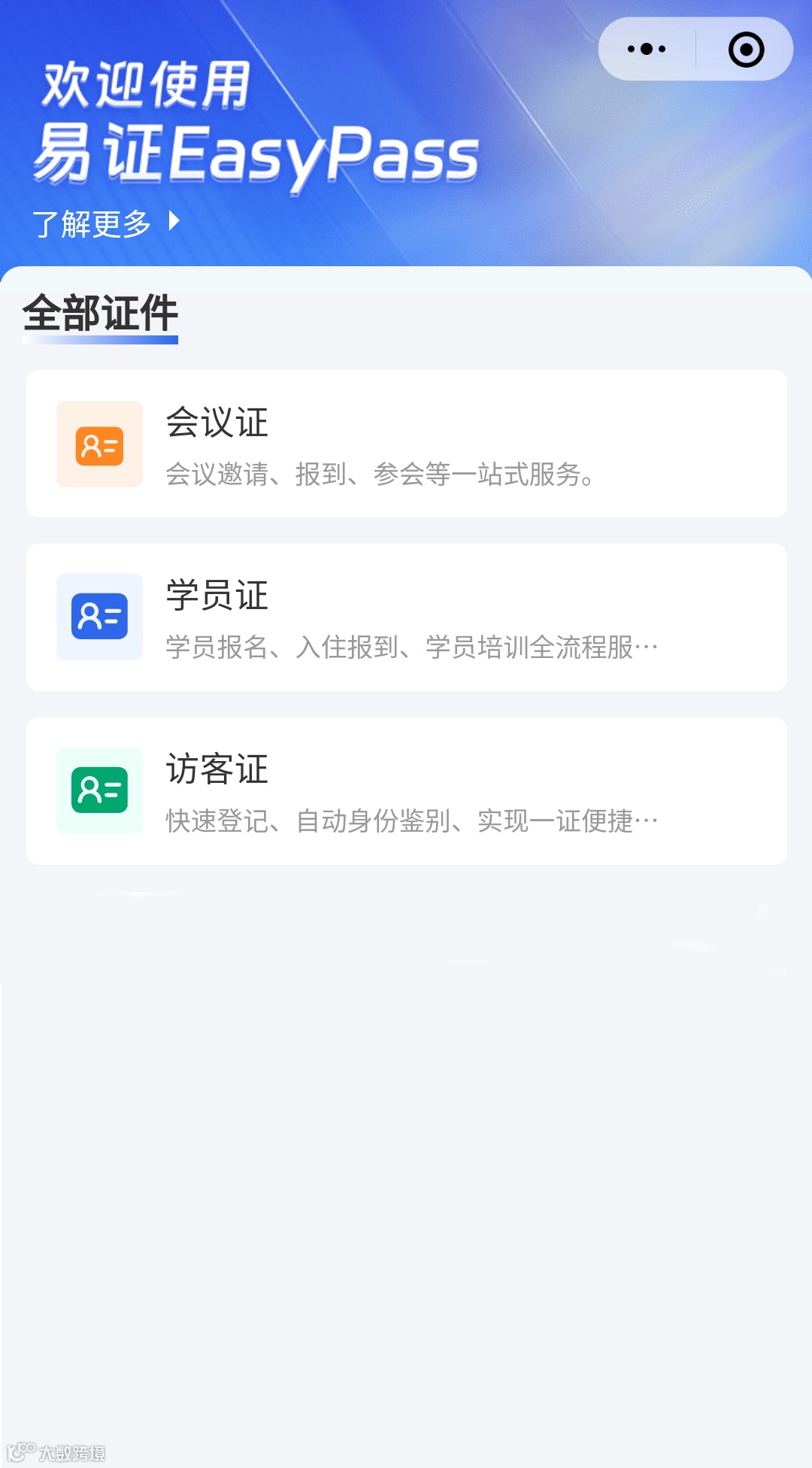The height and width of the screenshot is (1468, 812).
Task: Close the mini program via circle icon
Action: point(746,50)
